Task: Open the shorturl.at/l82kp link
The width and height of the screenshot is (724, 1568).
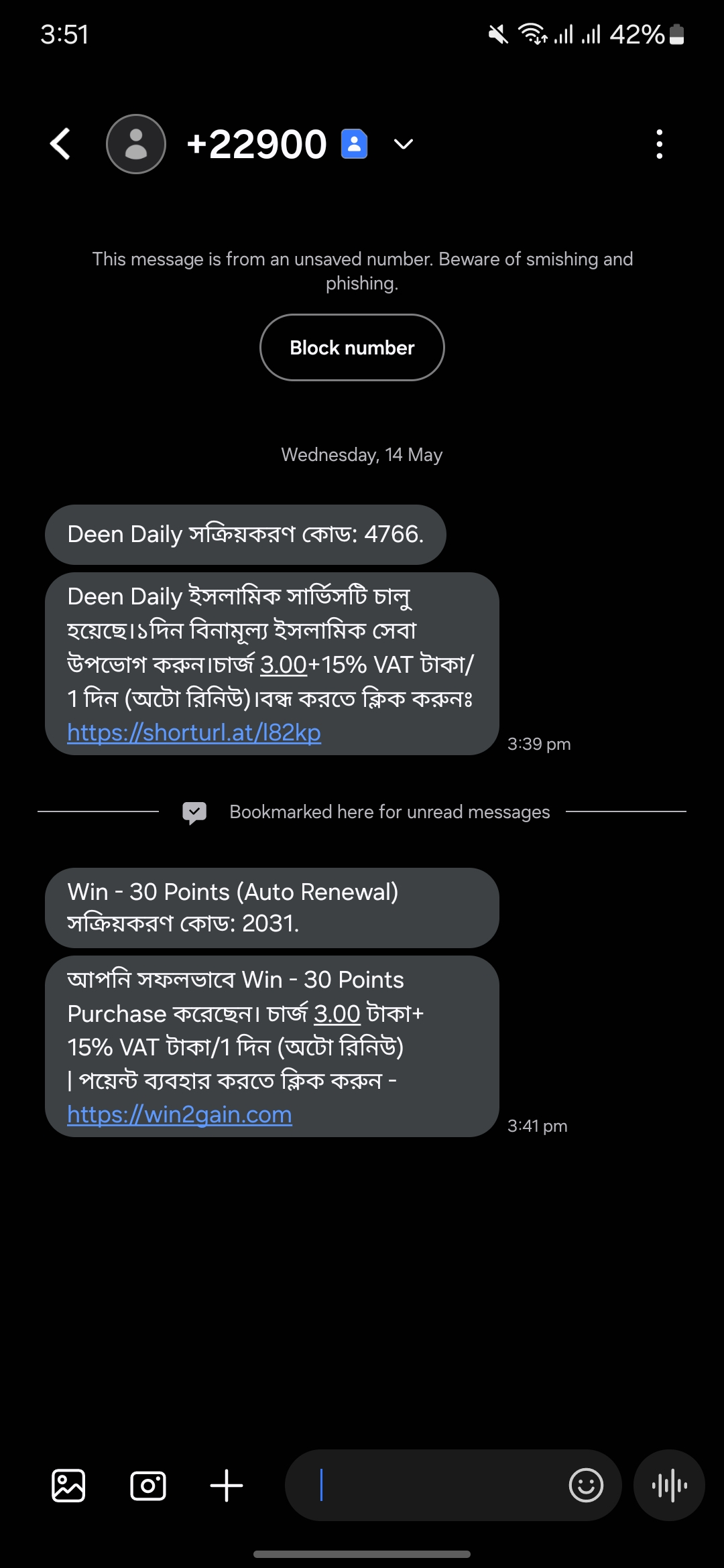Action: pos(194,732)
